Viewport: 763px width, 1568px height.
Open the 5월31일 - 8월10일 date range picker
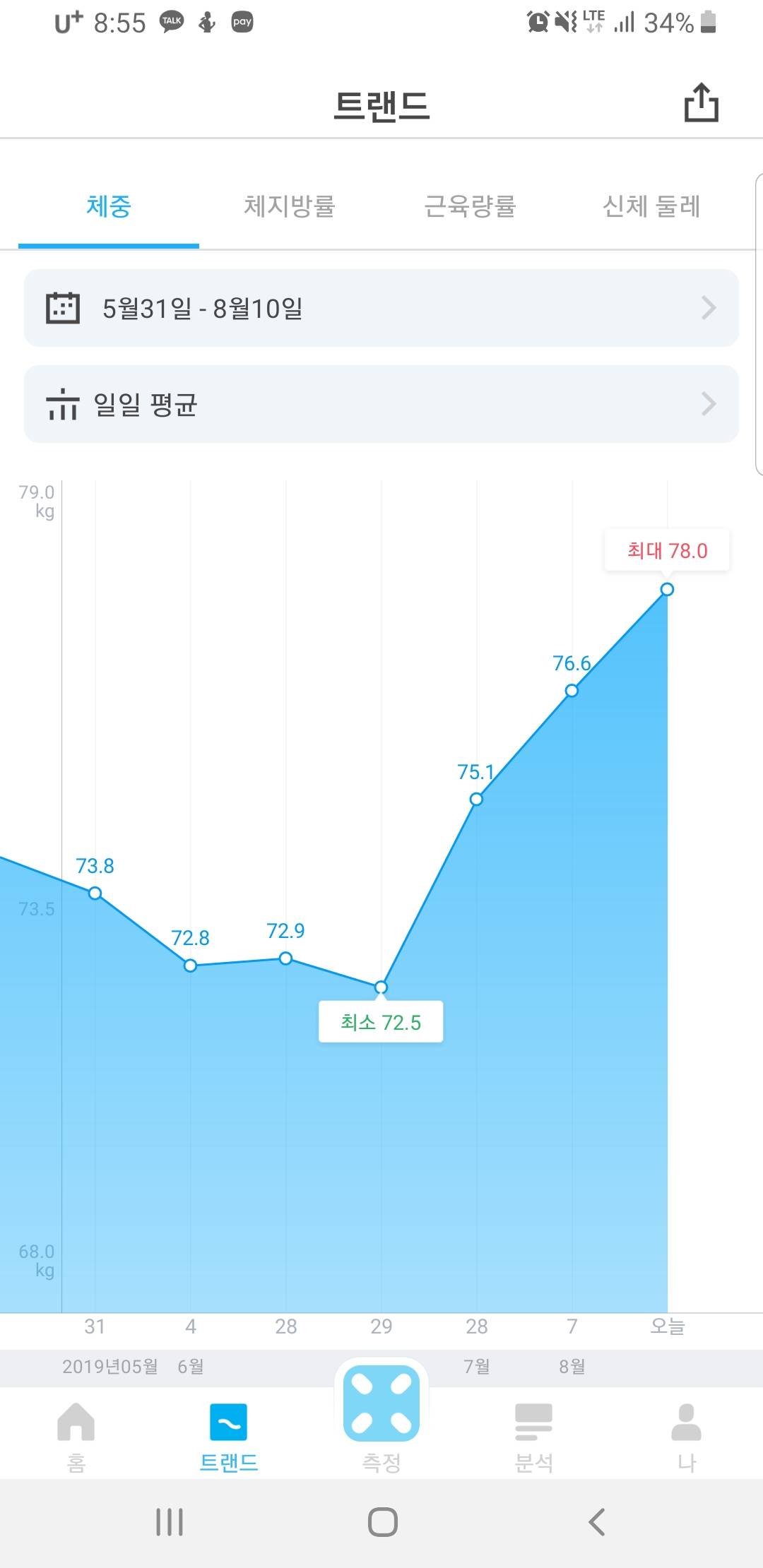(x=381, y=308)
